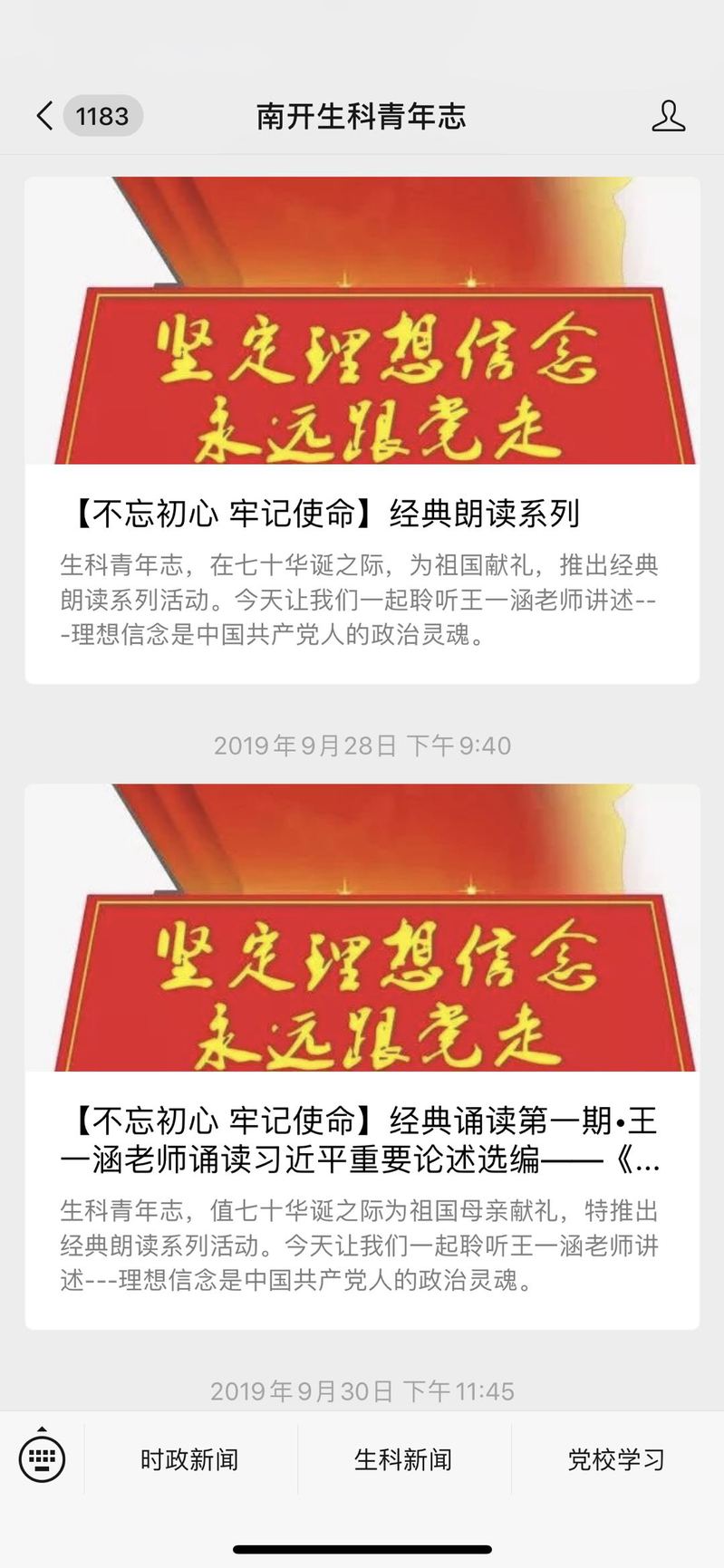Open the 生科新闻 menu
724x1568 pixels.
(403, 1459)
